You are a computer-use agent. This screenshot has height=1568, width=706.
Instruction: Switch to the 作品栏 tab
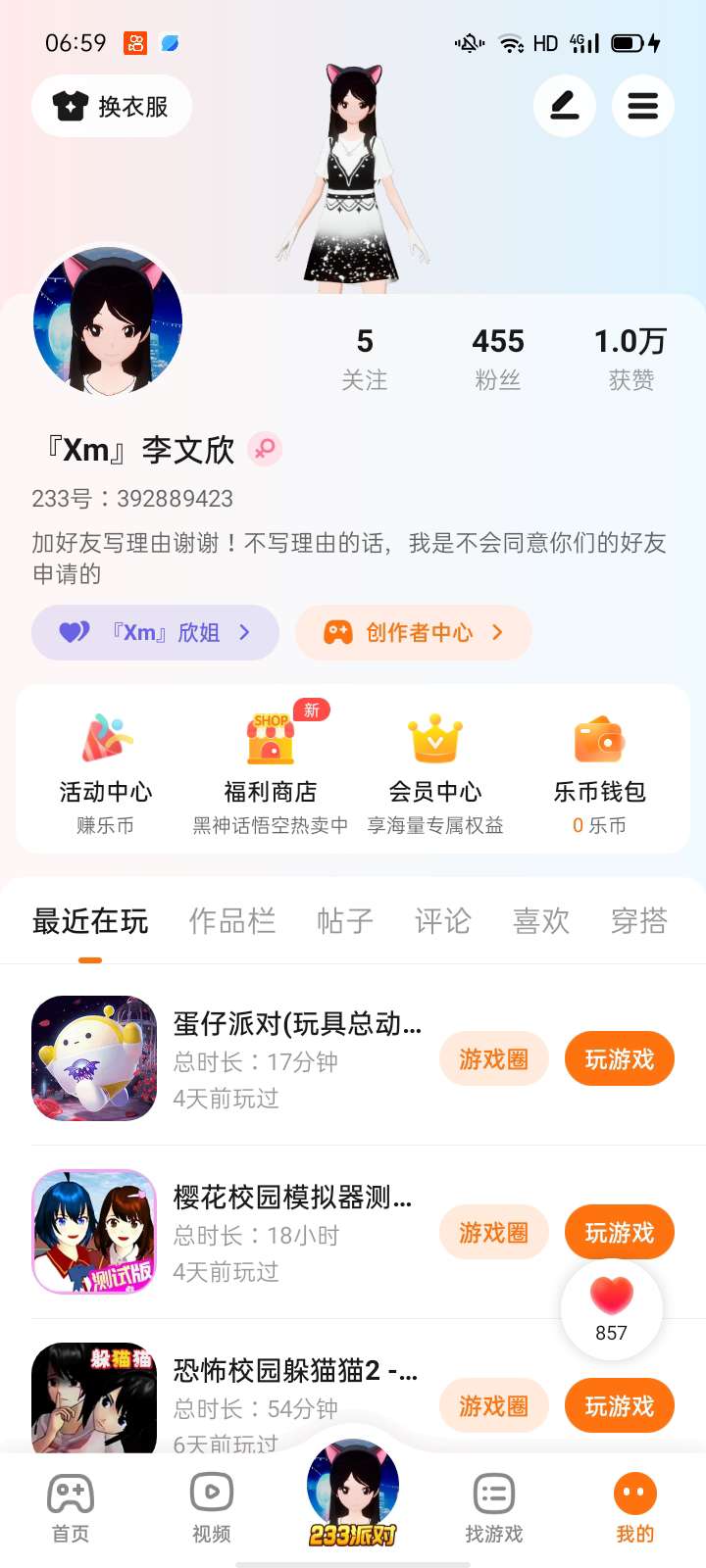tap(232, 921)
